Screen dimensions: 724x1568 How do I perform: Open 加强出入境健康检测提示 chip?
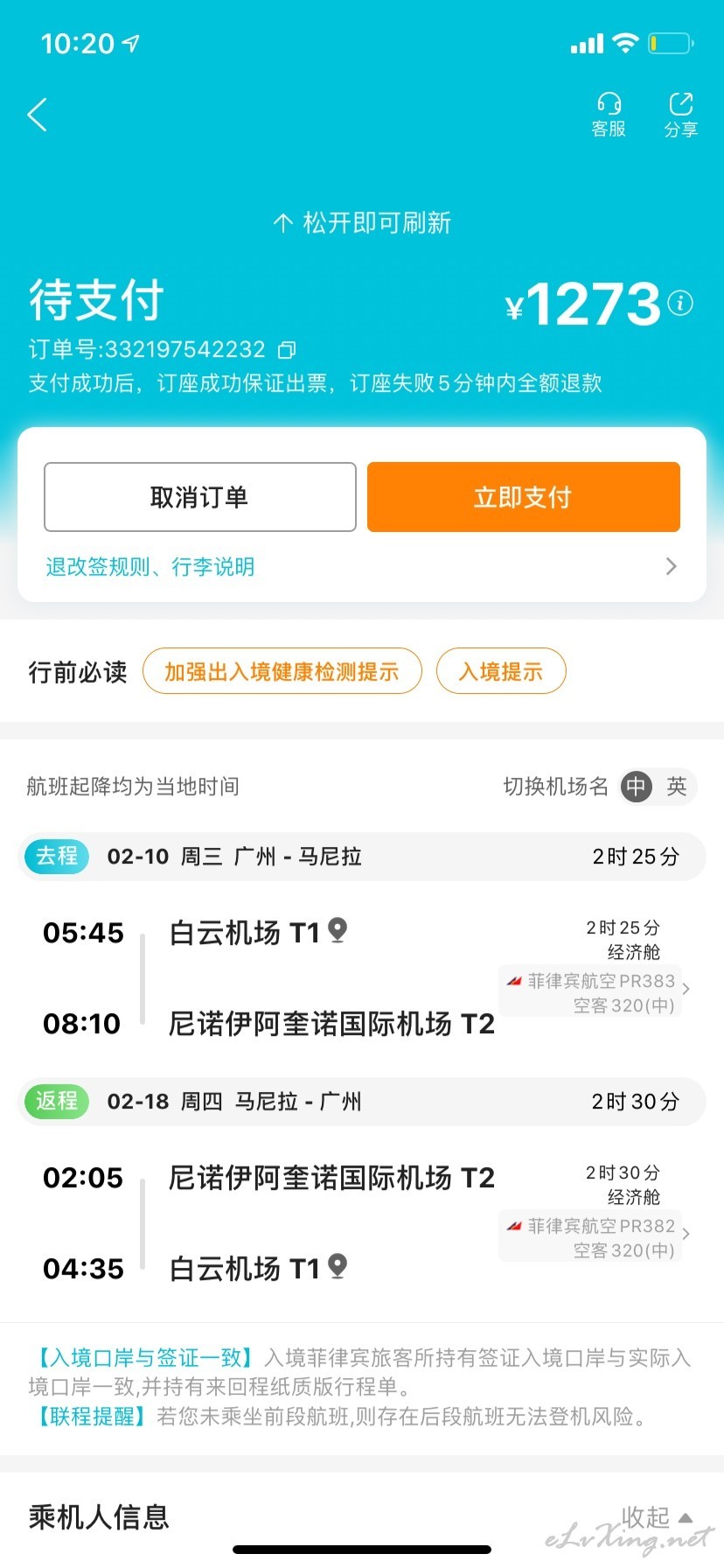pyautogui.click(x=282, y=671)
